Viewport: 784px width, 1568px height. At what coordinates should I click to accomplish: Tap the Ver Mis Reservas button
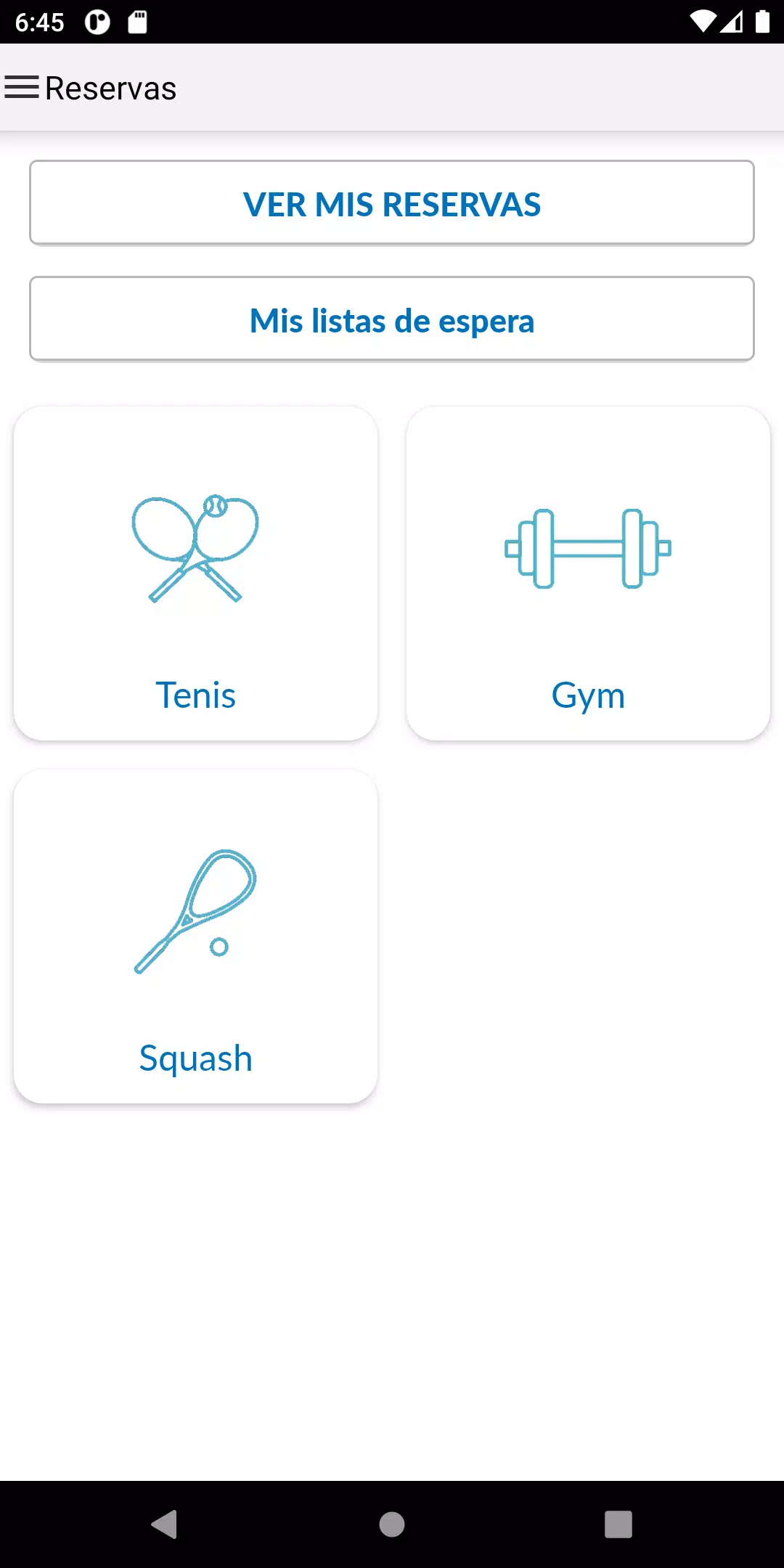coord(392,203)
